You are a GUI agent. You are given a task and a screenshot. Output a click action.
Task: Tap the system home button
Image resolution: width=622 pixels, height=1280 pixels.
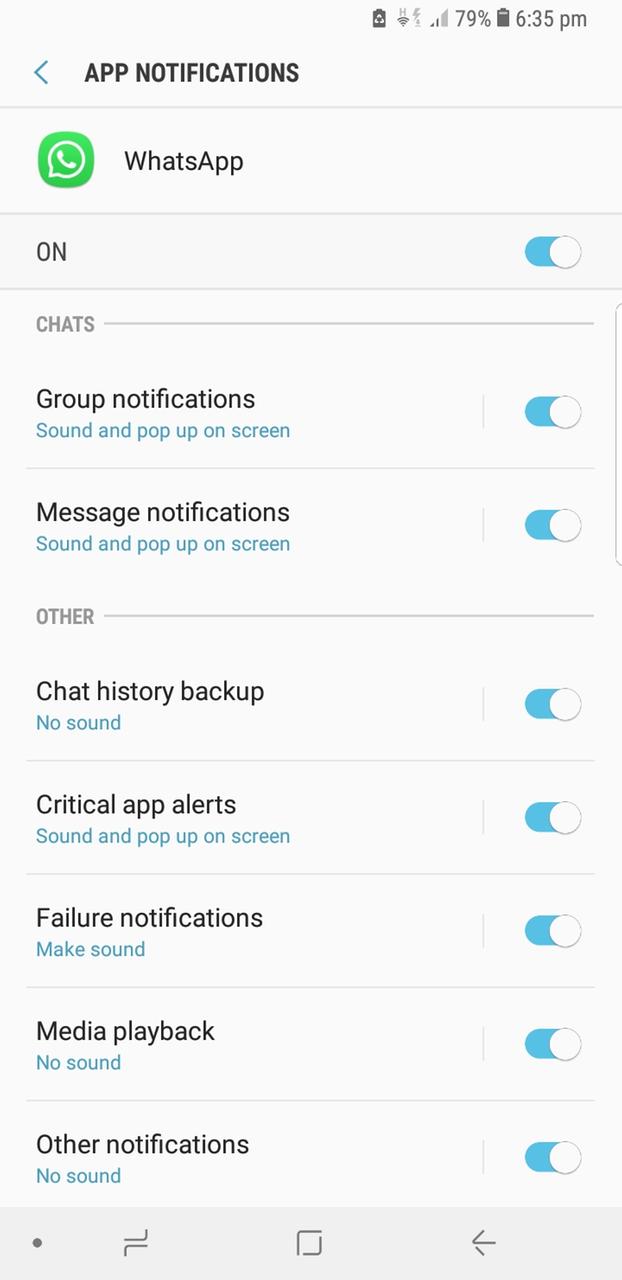310,1243
